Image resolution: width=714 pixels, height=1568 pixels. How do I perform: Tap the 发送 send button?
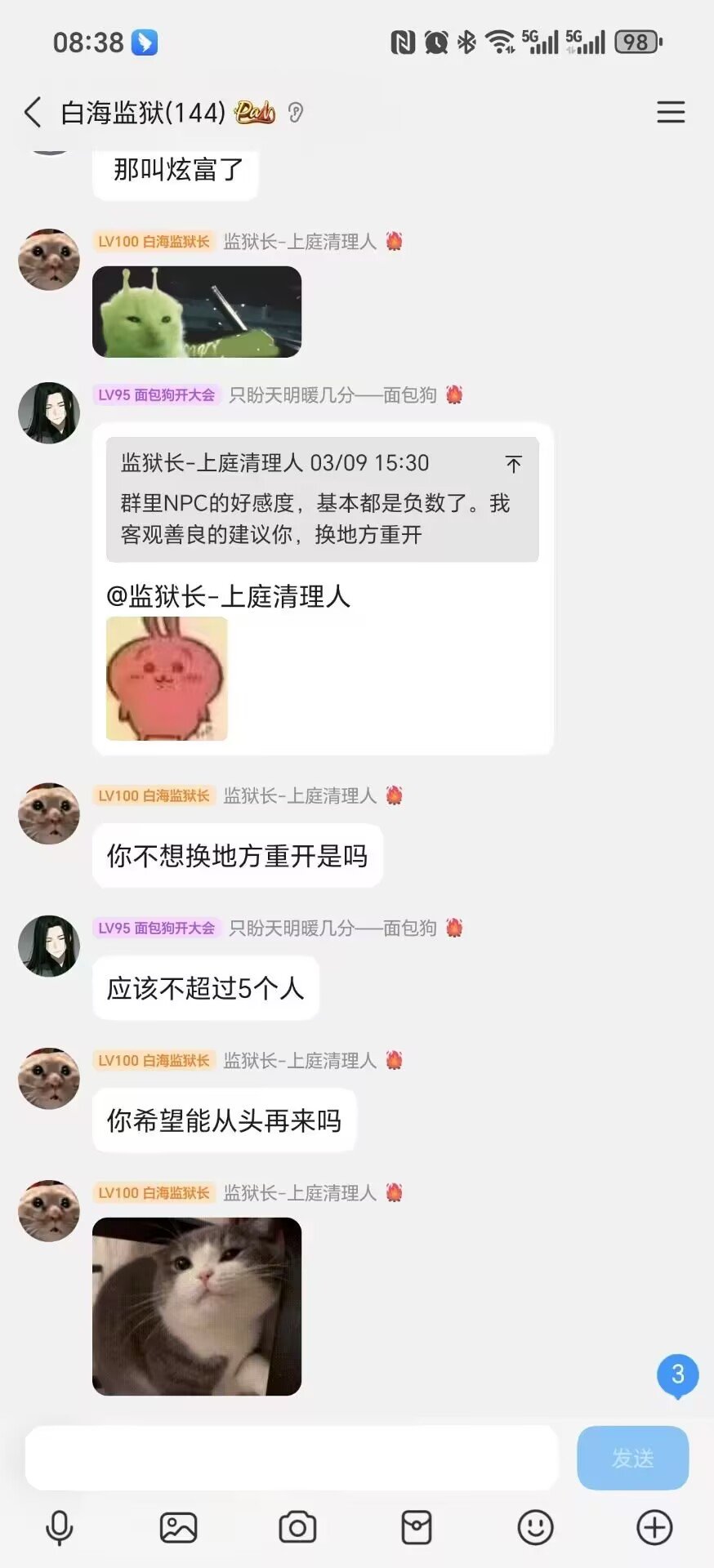point(632,1458)
